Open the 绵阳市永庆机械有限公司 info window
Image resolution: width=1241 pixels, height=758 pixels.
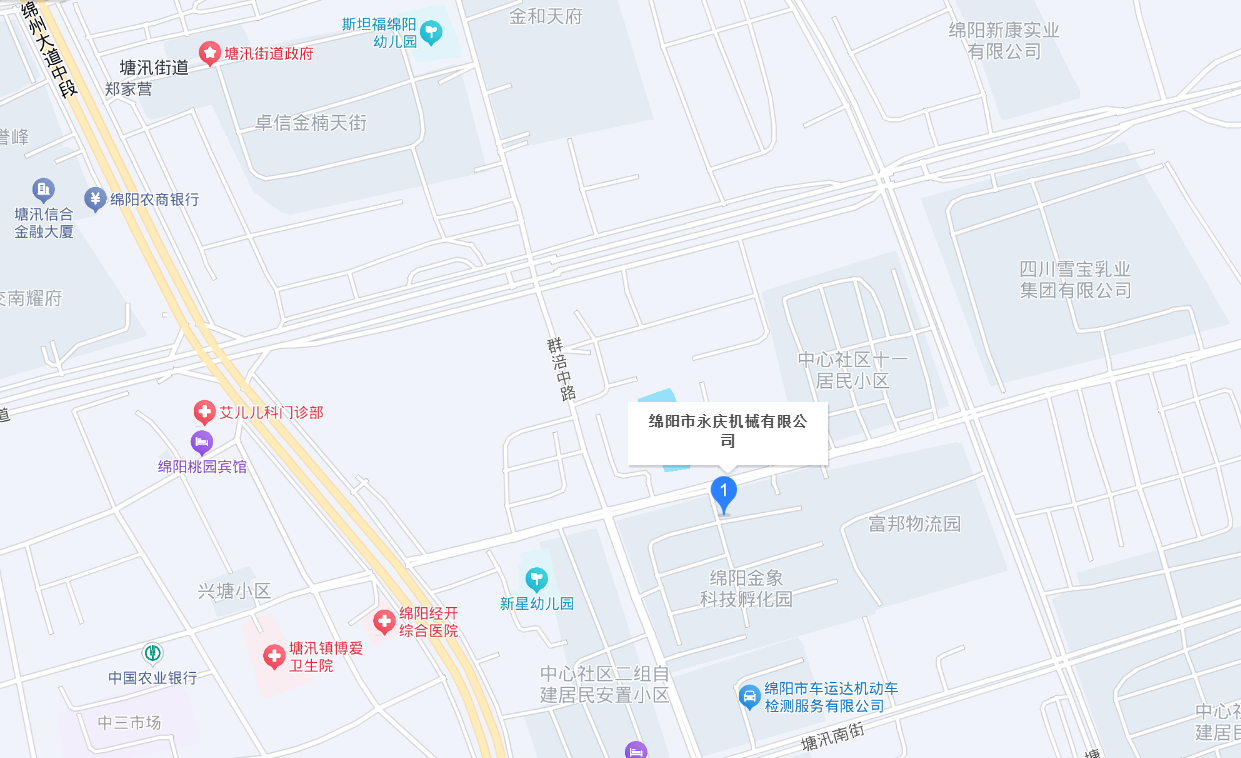(x=727, y=431)
